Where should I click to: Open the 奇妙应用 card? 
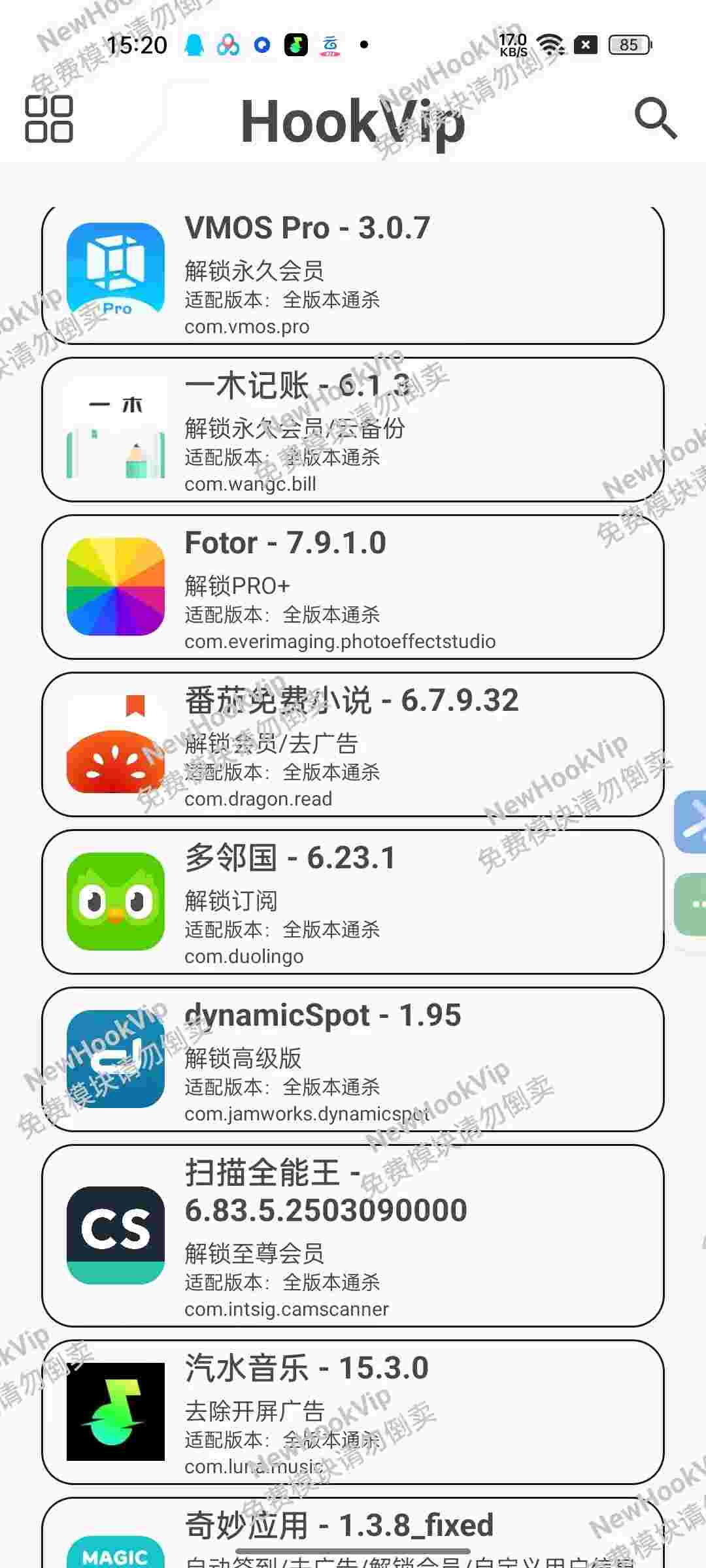(353, 1533)
